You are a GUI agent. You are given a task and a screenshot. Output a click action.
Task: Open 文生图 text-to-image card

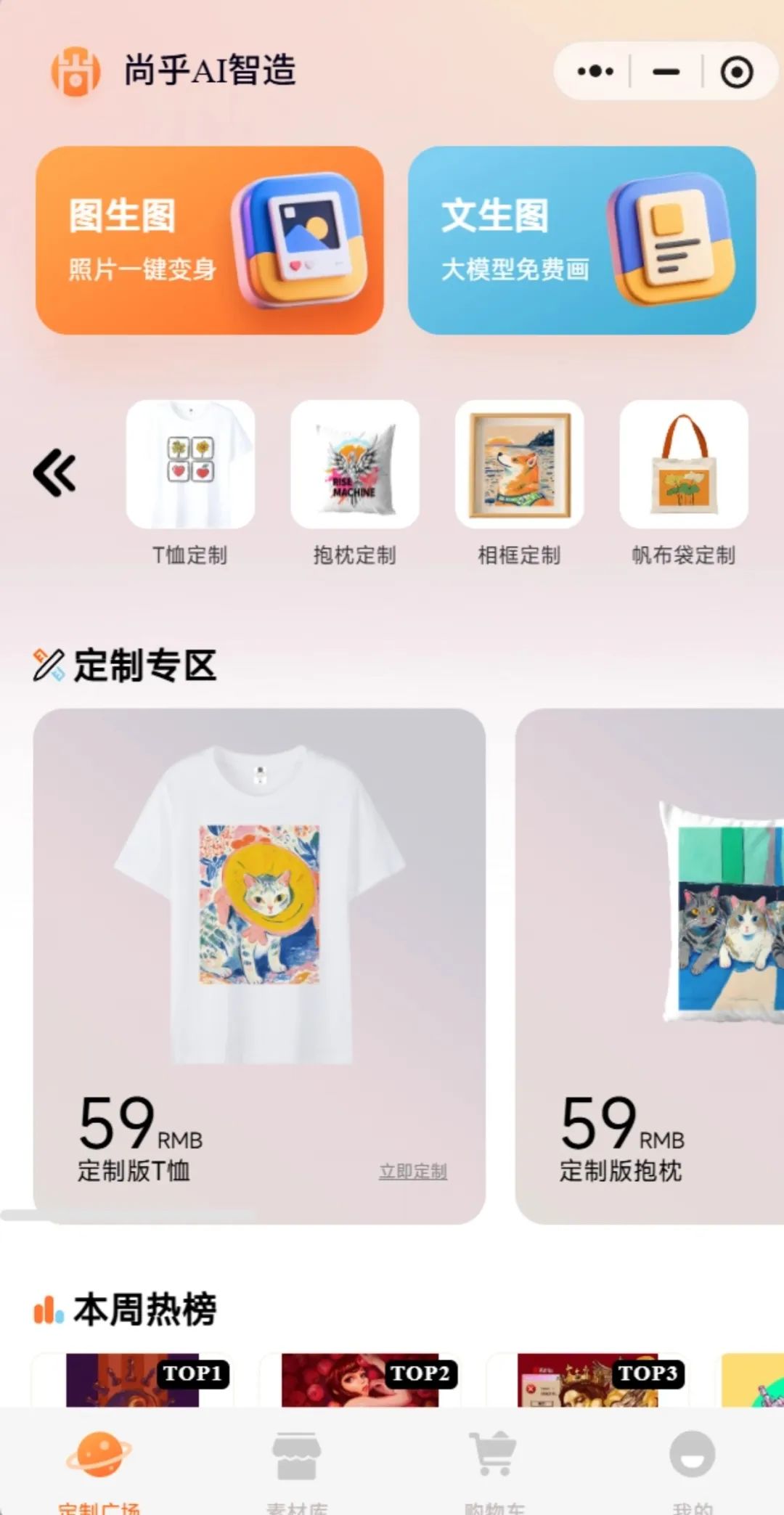tap(581, 240)
